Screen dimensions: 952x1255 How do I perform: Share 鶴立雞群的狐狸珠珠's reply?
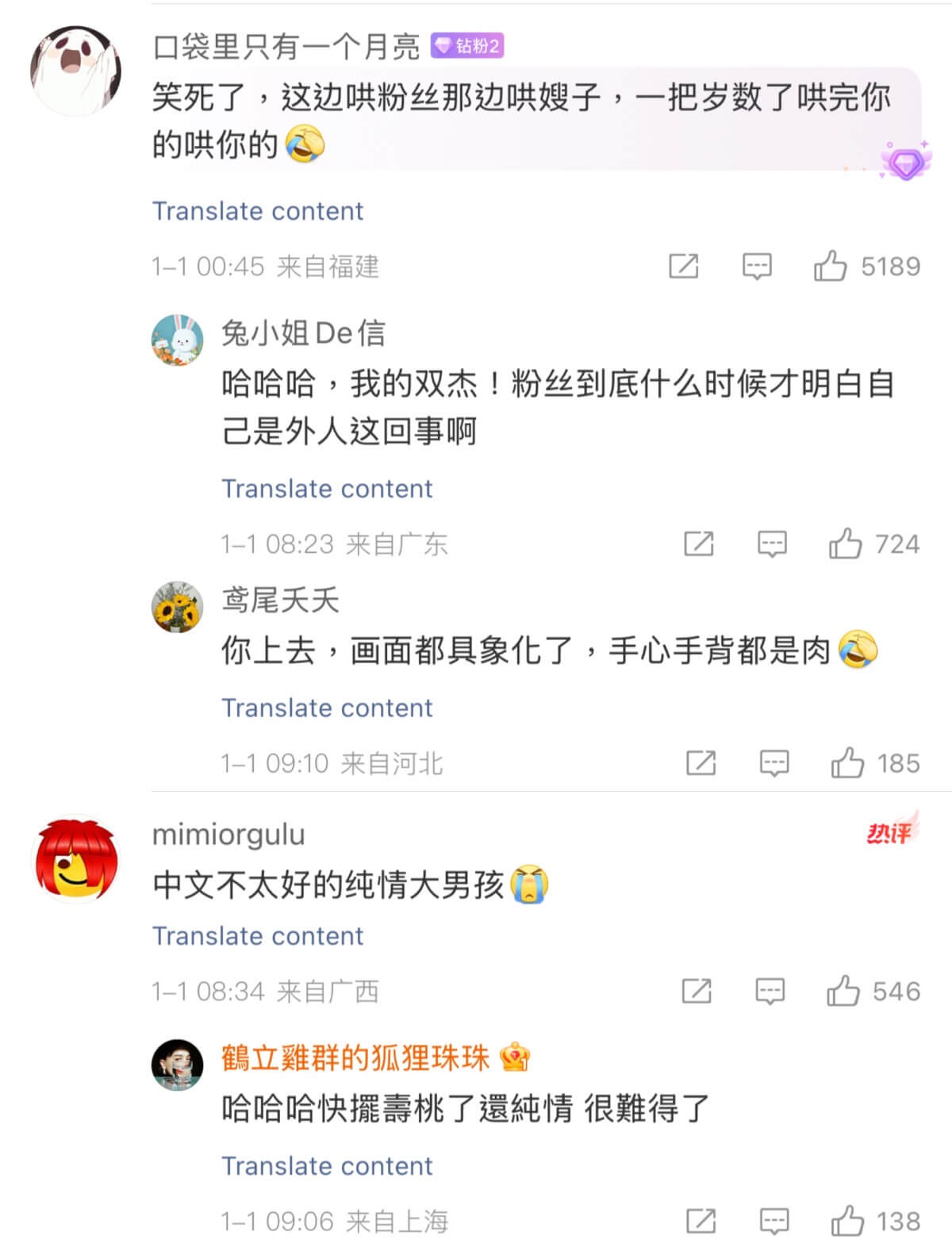click(701, 1222)
